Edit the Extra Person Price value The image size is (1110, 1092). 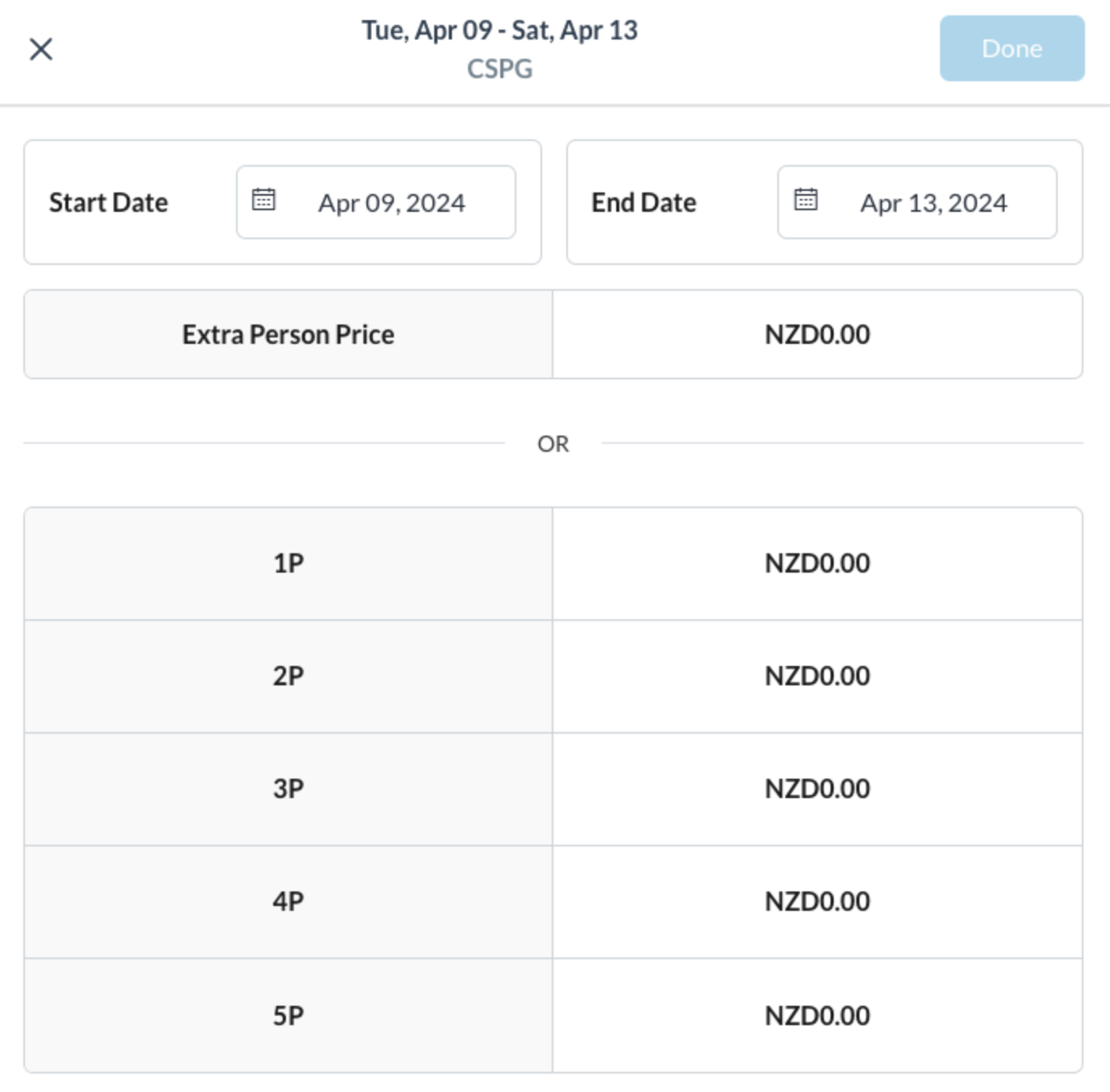(x=817, y=334)
